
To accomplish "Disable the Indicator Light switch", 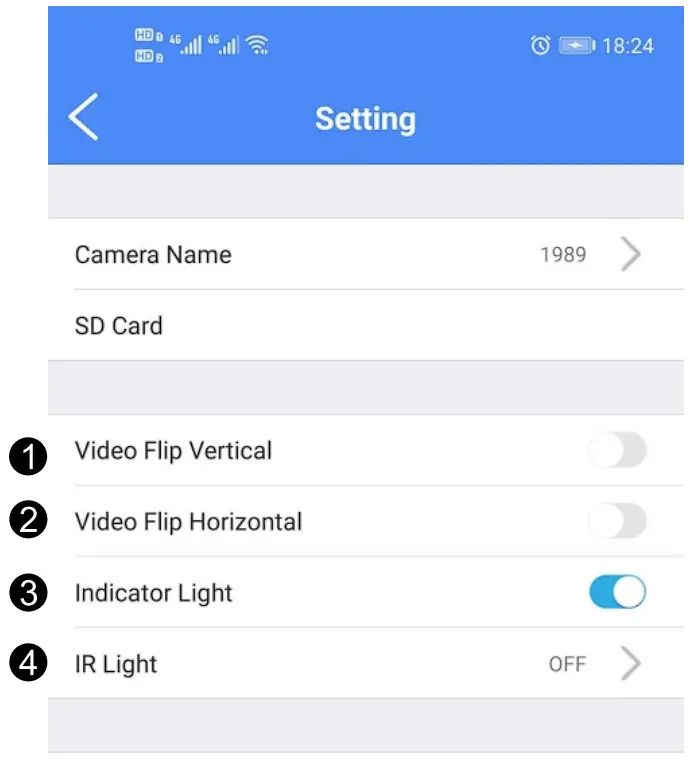I will tap(617, 593).
